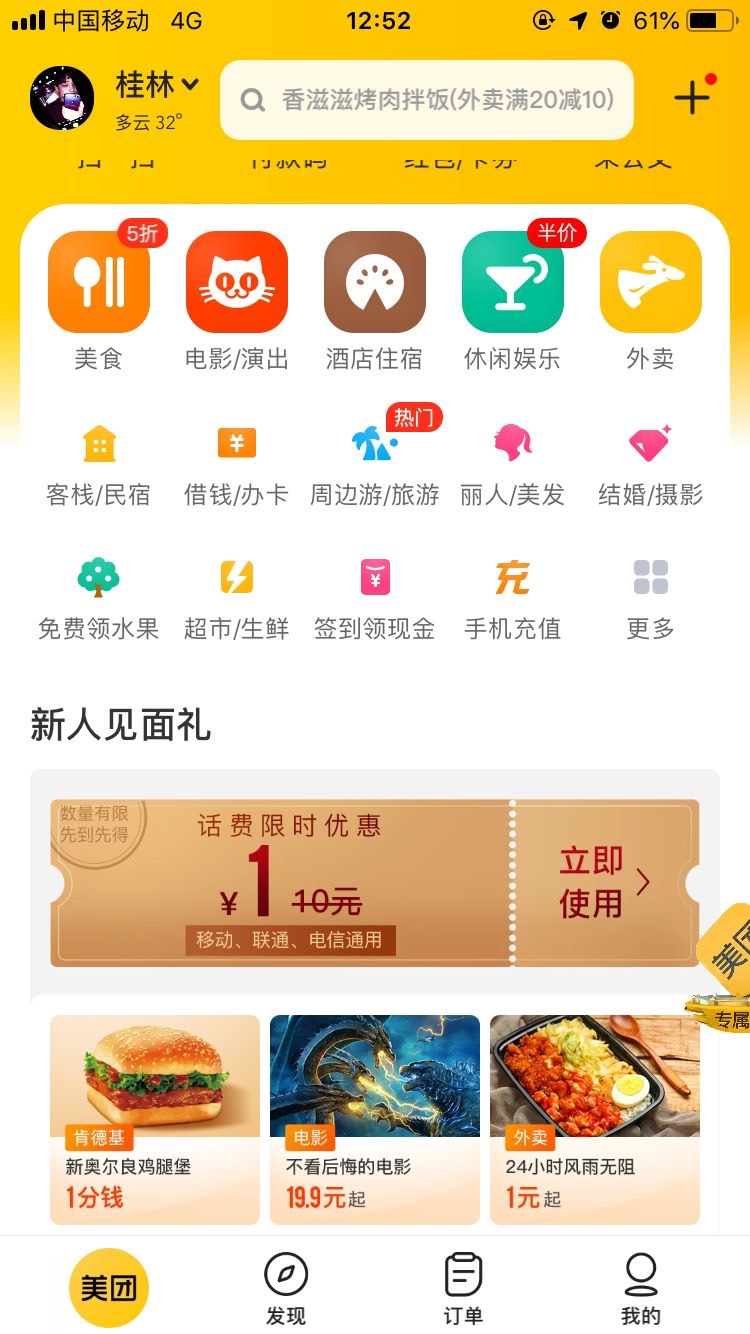The image size is (750, 1334).
Task: Switch to the 订单 tab
Action: click(x=463, y=1289)
